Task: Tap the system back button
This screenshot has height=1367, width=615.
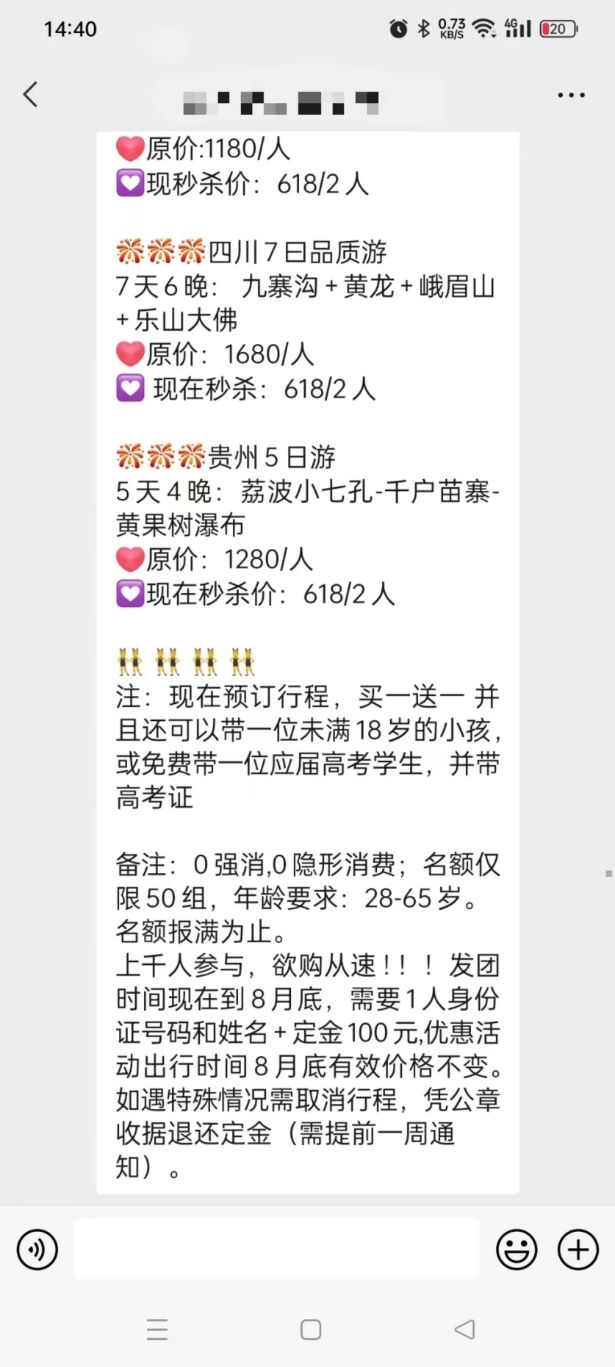Action: point(464,1329)
